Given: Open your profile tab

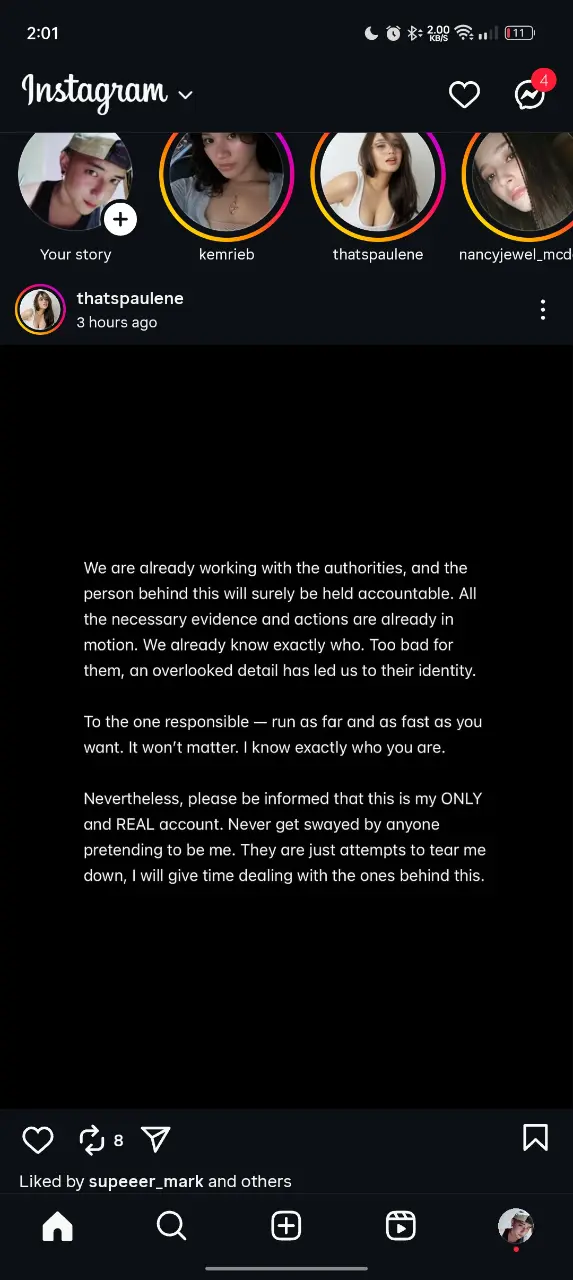Looking at the screenshot, I should (x=516, y=1226).
